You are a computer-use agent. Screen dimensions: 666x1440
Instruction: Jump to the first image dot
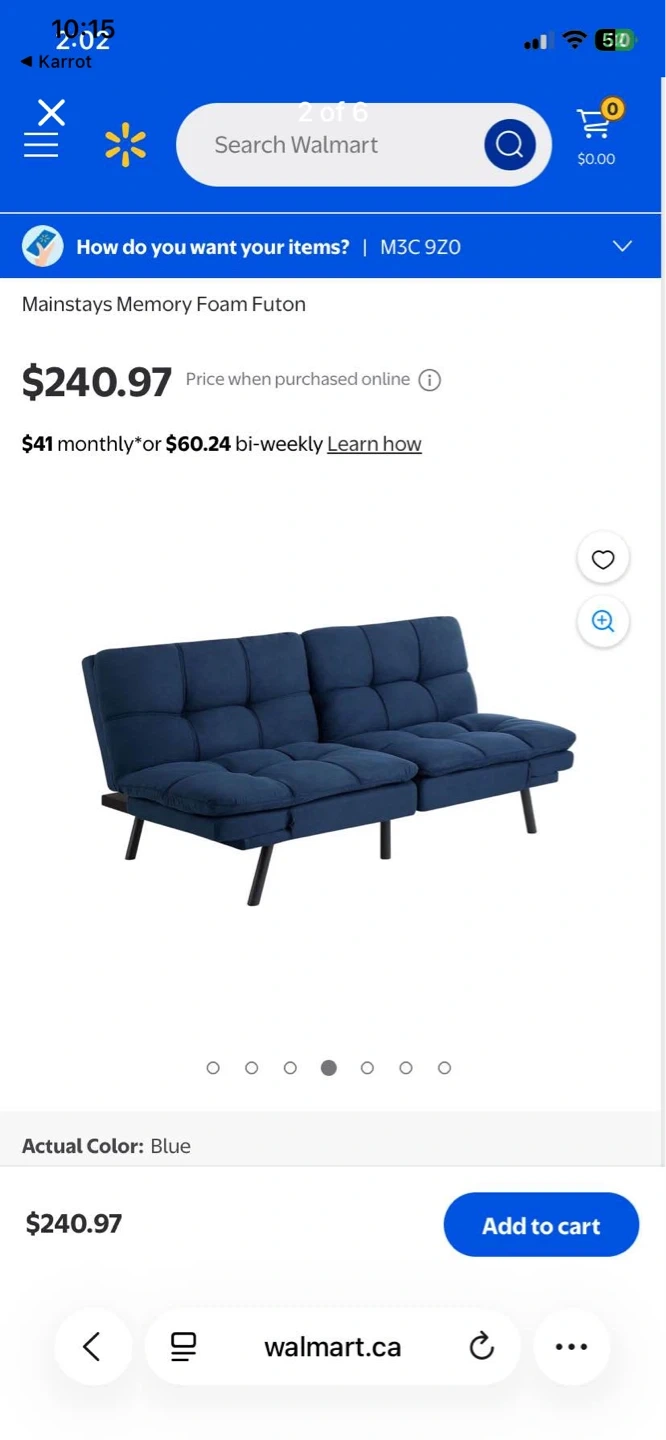tap(213, 1068)
